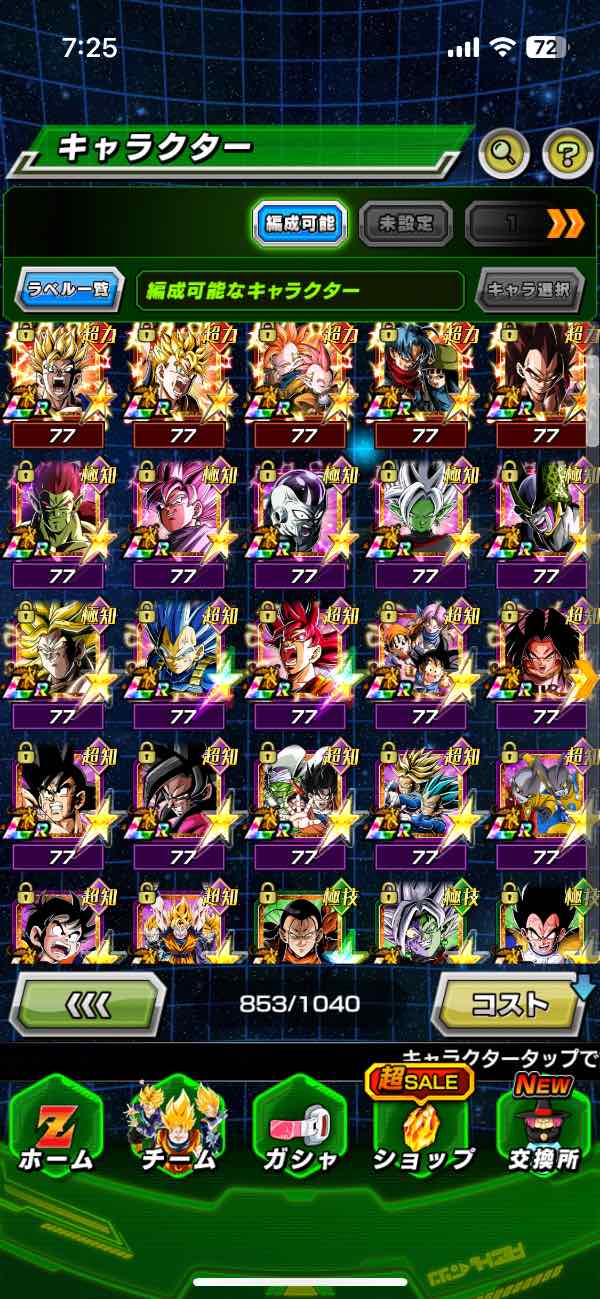Image resolution: width=600 pixels, height=1299 pixels.
Task: Tap the キャラ選択 button
Action: [x=529, y=291]
